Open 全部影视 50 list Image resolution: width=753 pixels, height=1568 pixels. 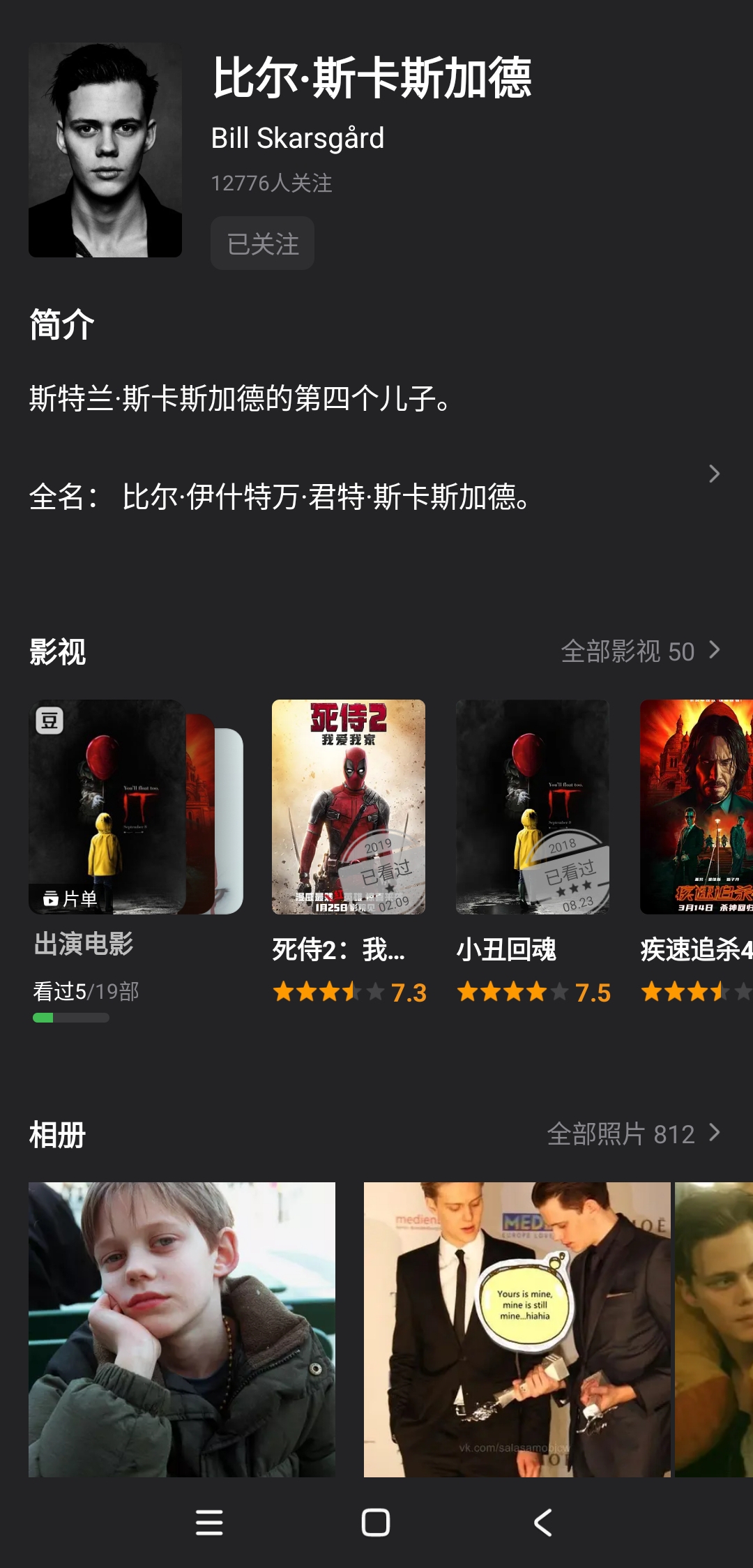(640, 651)
